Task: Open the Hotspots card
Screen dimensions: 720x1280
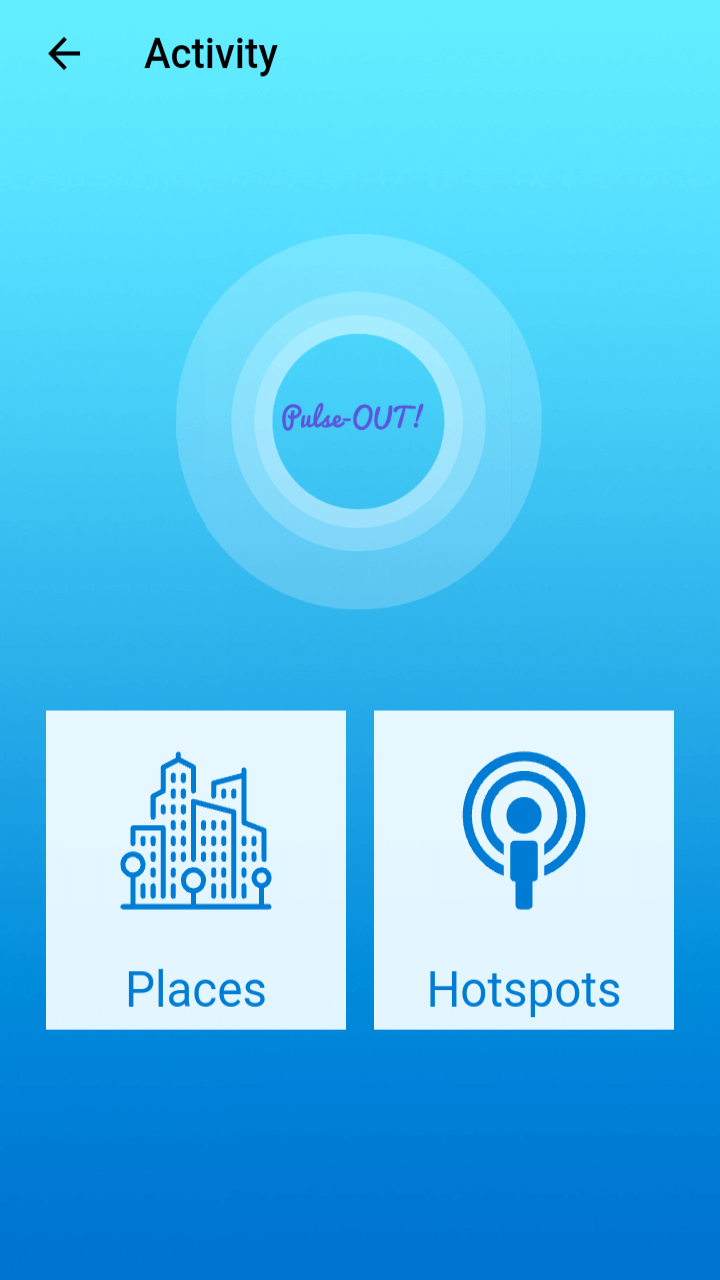Action: (x=523, y=869)
